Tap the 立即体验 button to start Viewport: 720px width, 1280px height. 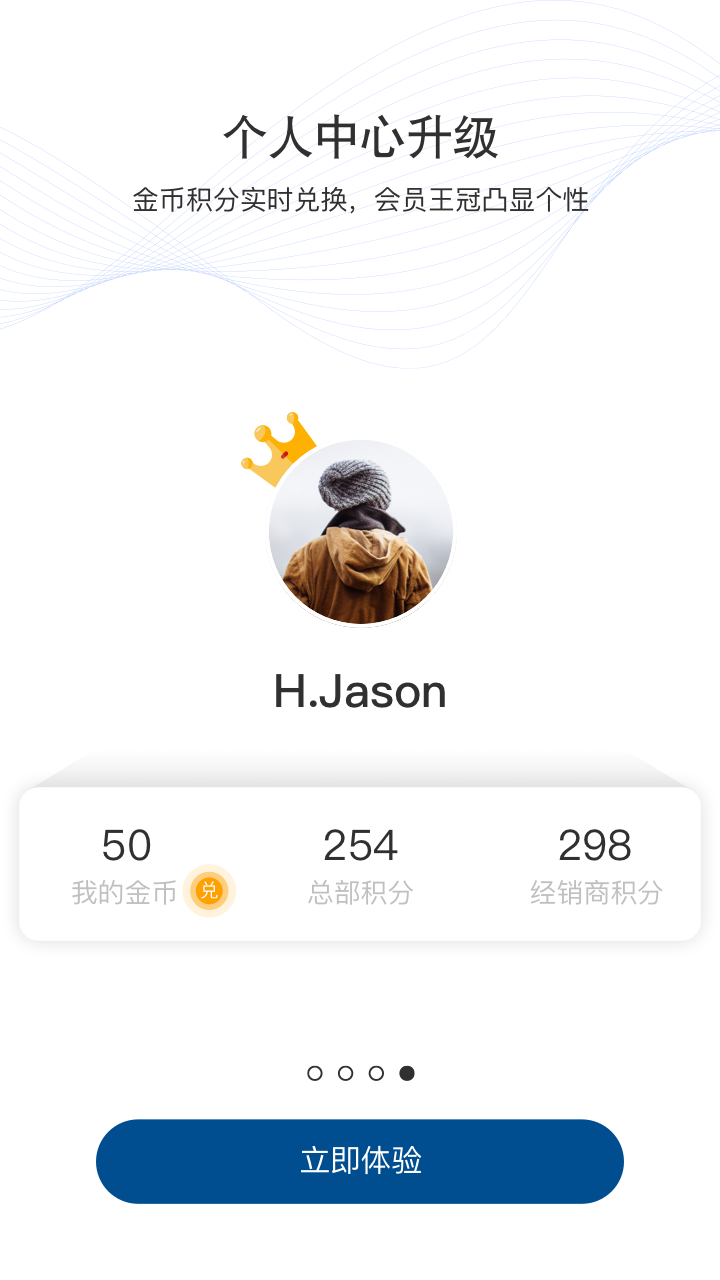tap(360, 1161)
